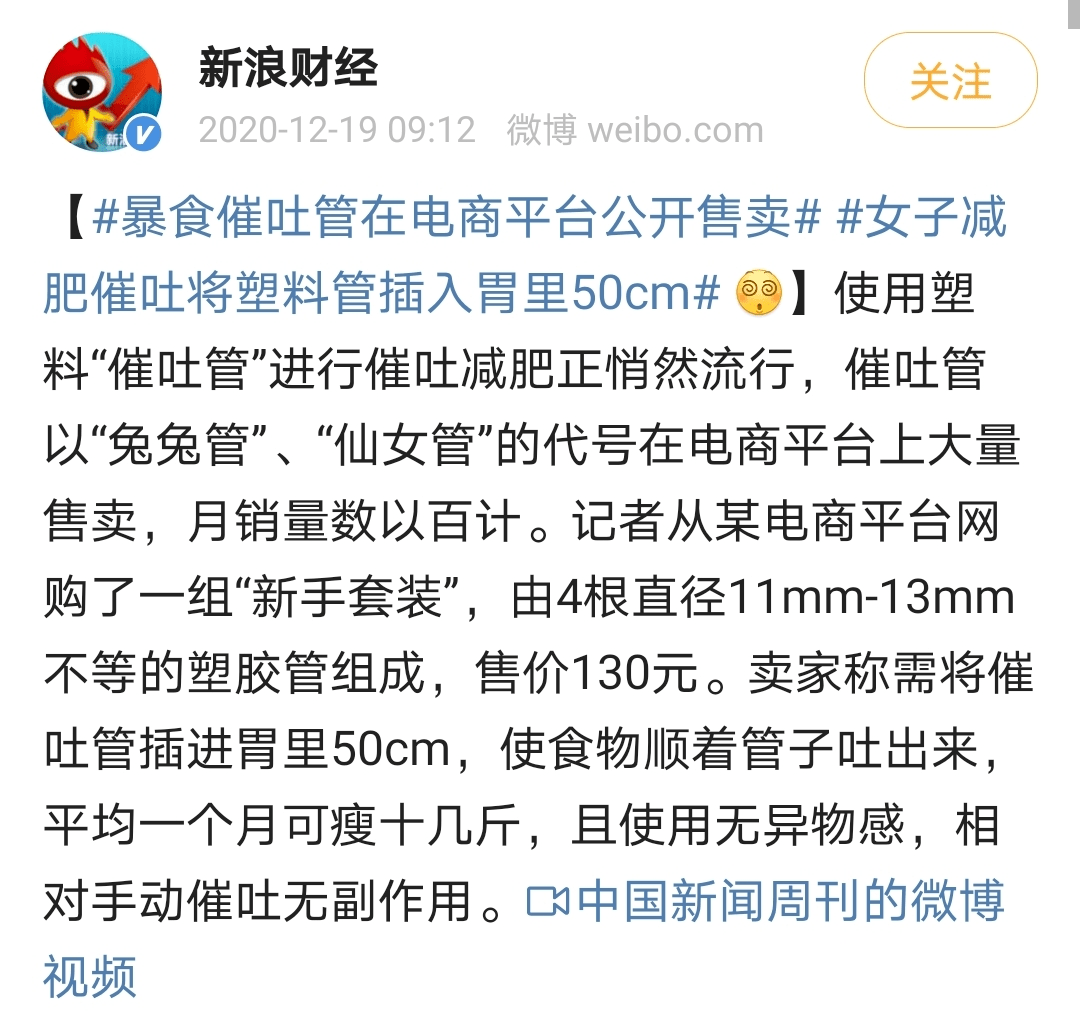The height and width of the screenshot is (1016, 1080).
Task: Open hashtag #暴食催吐管在电商平台公开售卖#
Action: (456, 220)
